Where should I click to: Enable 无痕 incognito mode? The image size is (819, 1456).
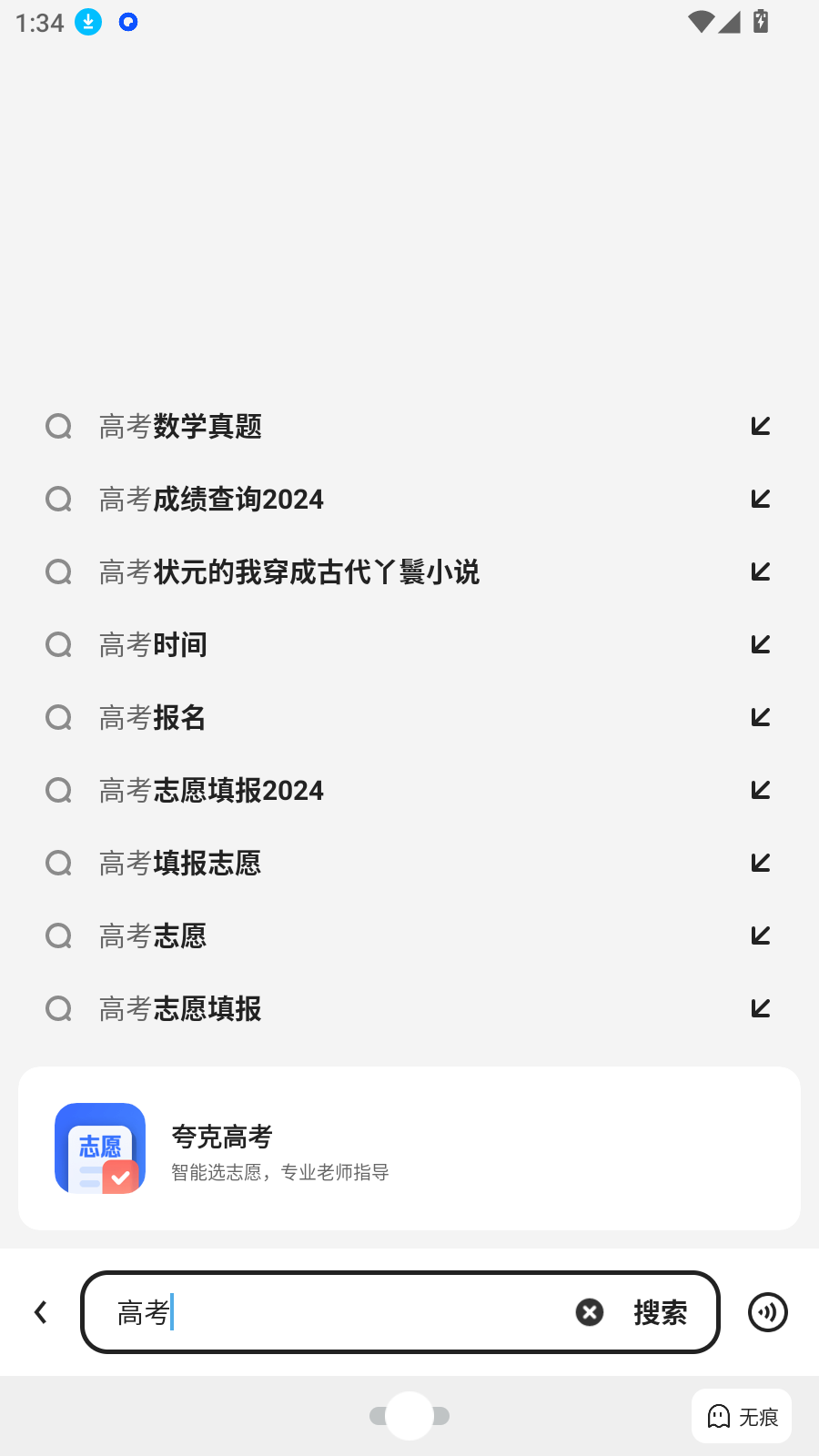coord(741,1416)
